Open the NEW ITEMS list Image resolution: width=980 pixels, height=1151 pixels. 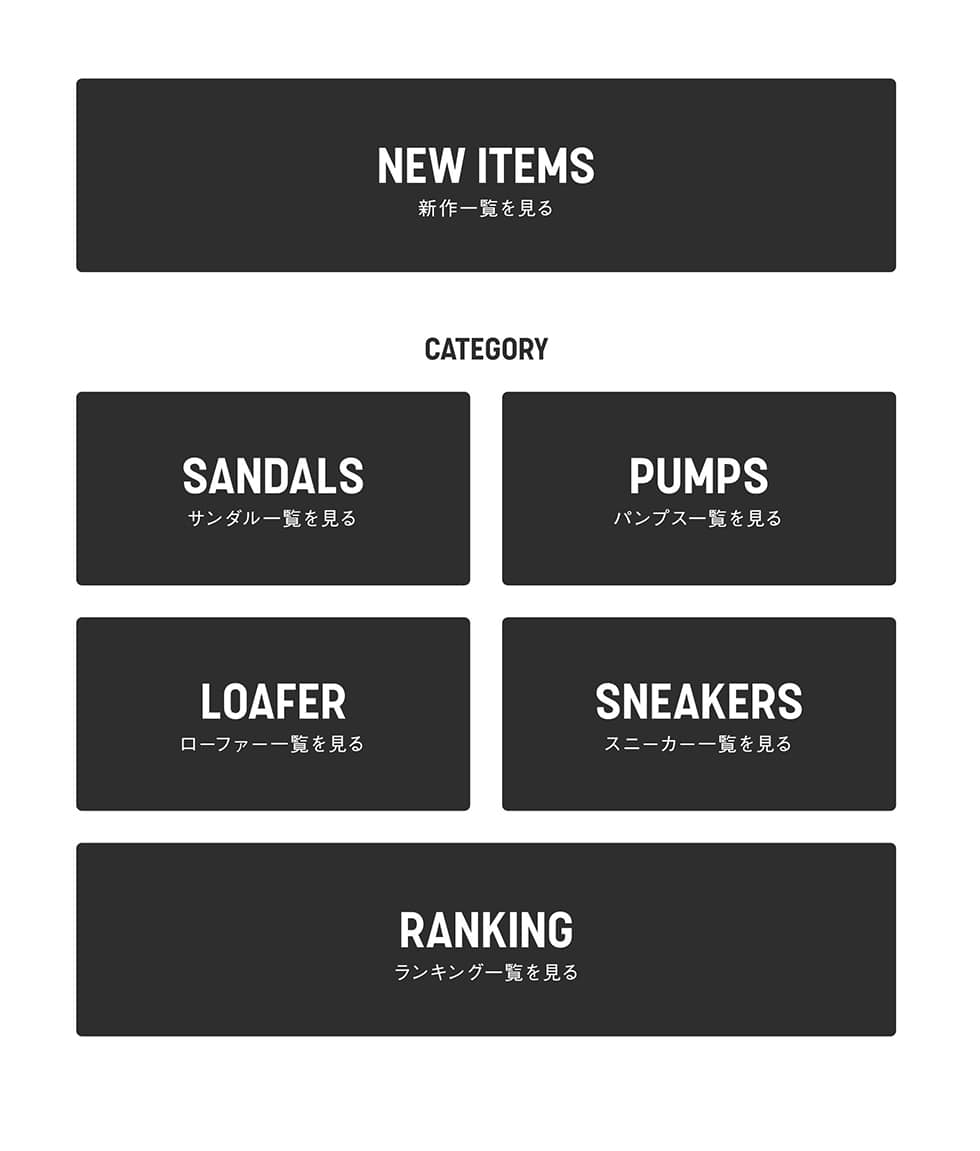click(485, 175)
